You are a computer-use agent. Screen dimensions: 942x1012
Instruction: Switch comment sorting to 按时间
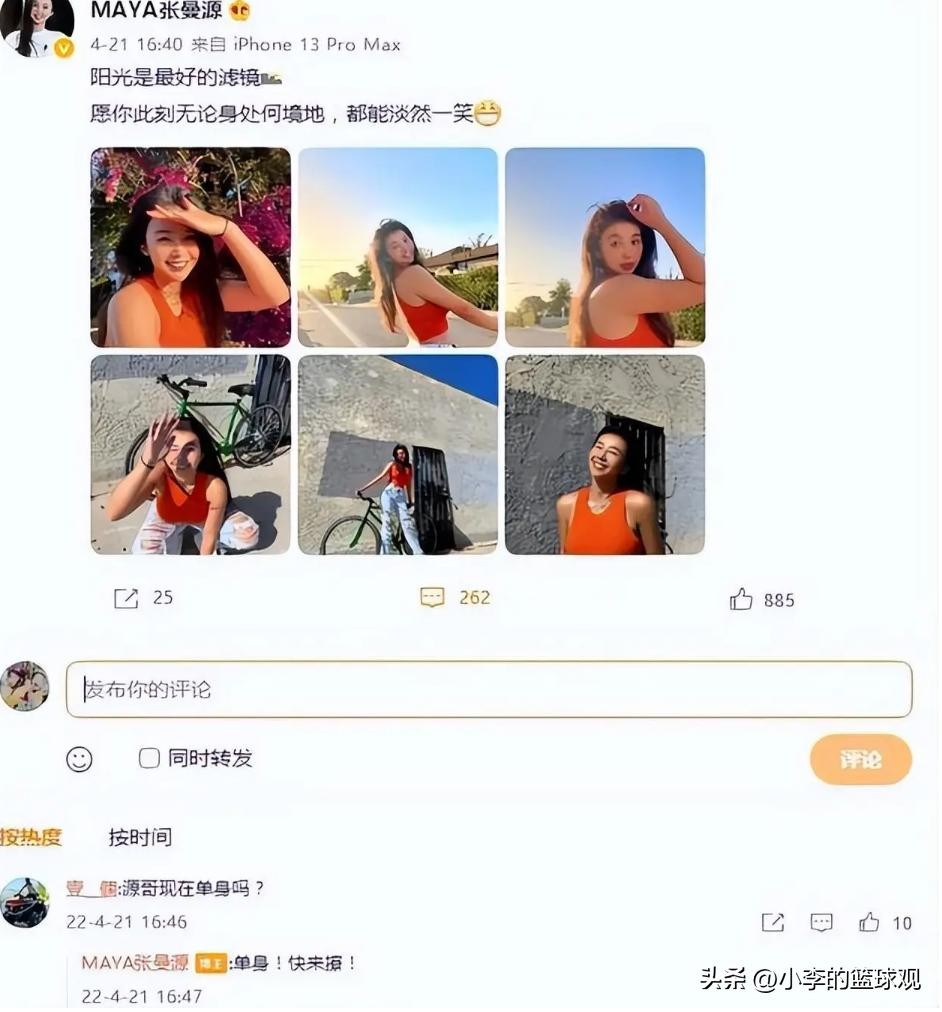pyautogui.click(x=140, y=837)
